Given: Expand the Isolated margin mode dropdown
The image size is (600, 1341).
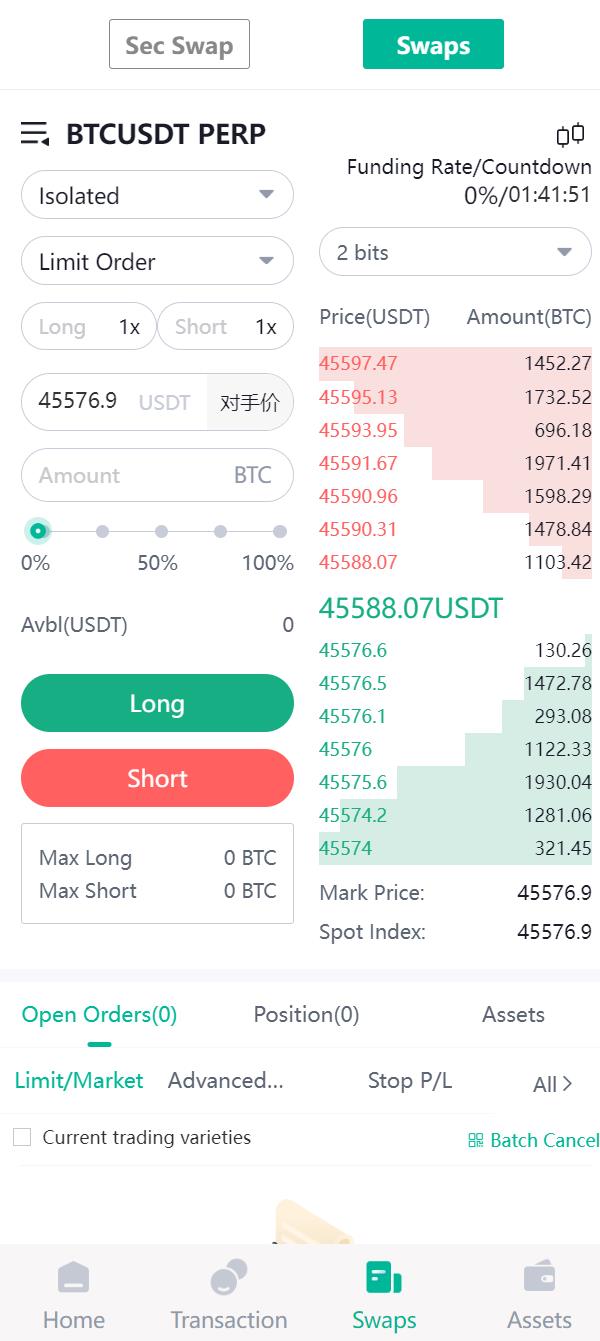Looking at the screenshot, I should tap(157, 195).
